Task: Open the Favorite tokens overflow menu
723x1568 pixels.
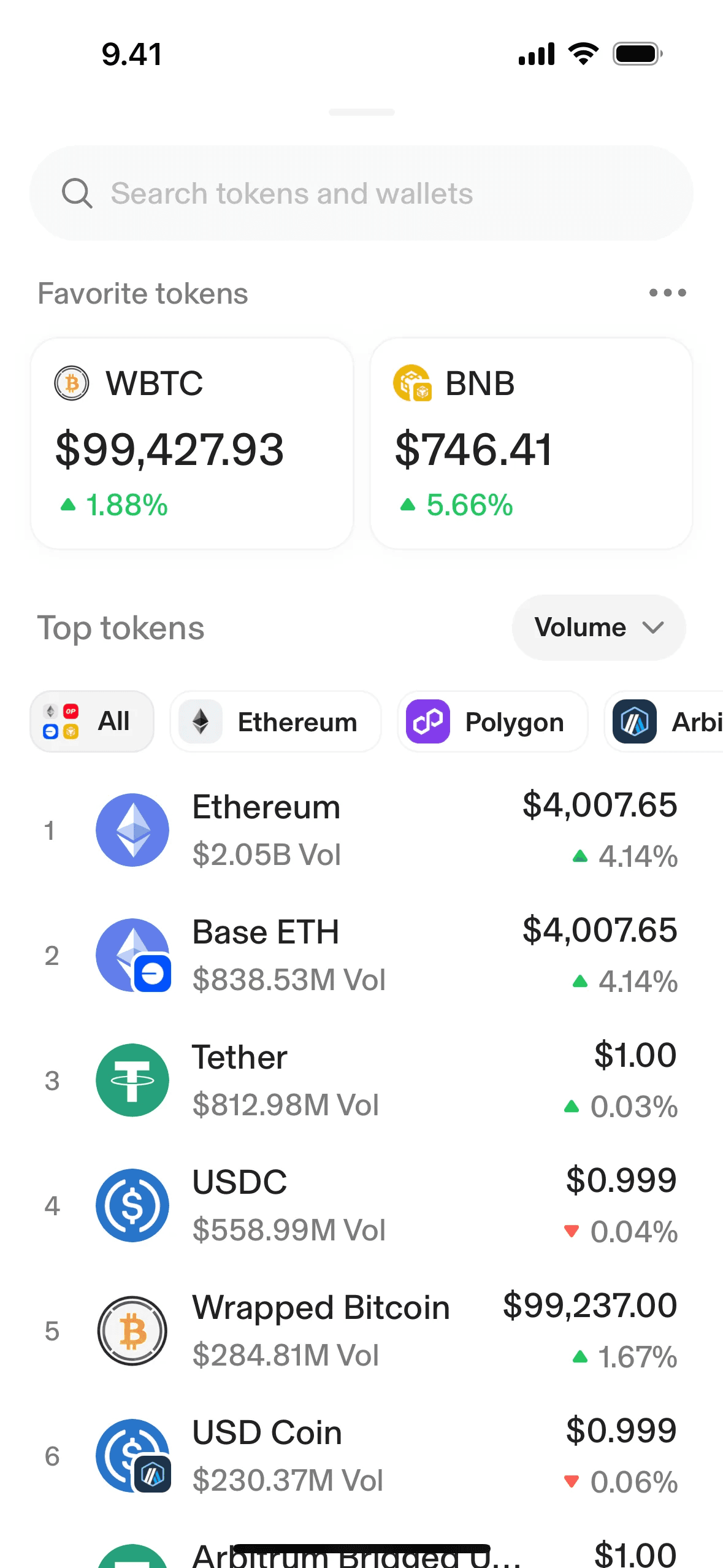Action: [667, 293]
